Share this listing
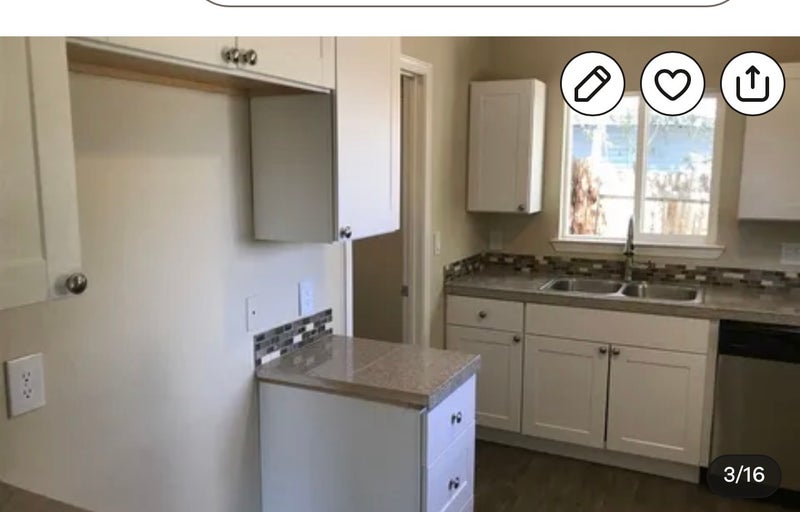The image size is (800, 512). pos(752,84)
